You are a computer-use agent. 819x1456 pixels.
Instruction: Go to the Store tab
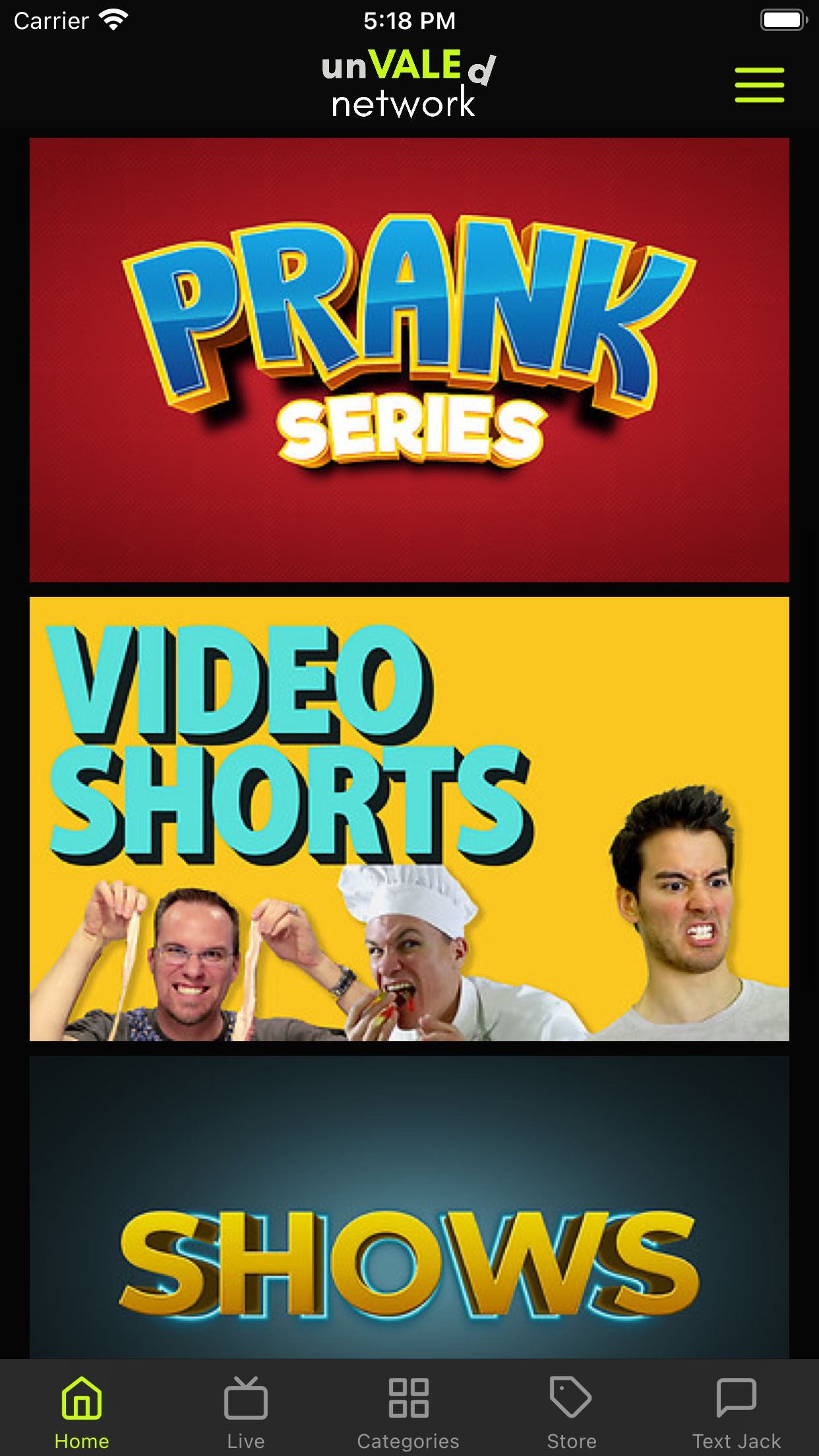click(x=572, y=1412)
